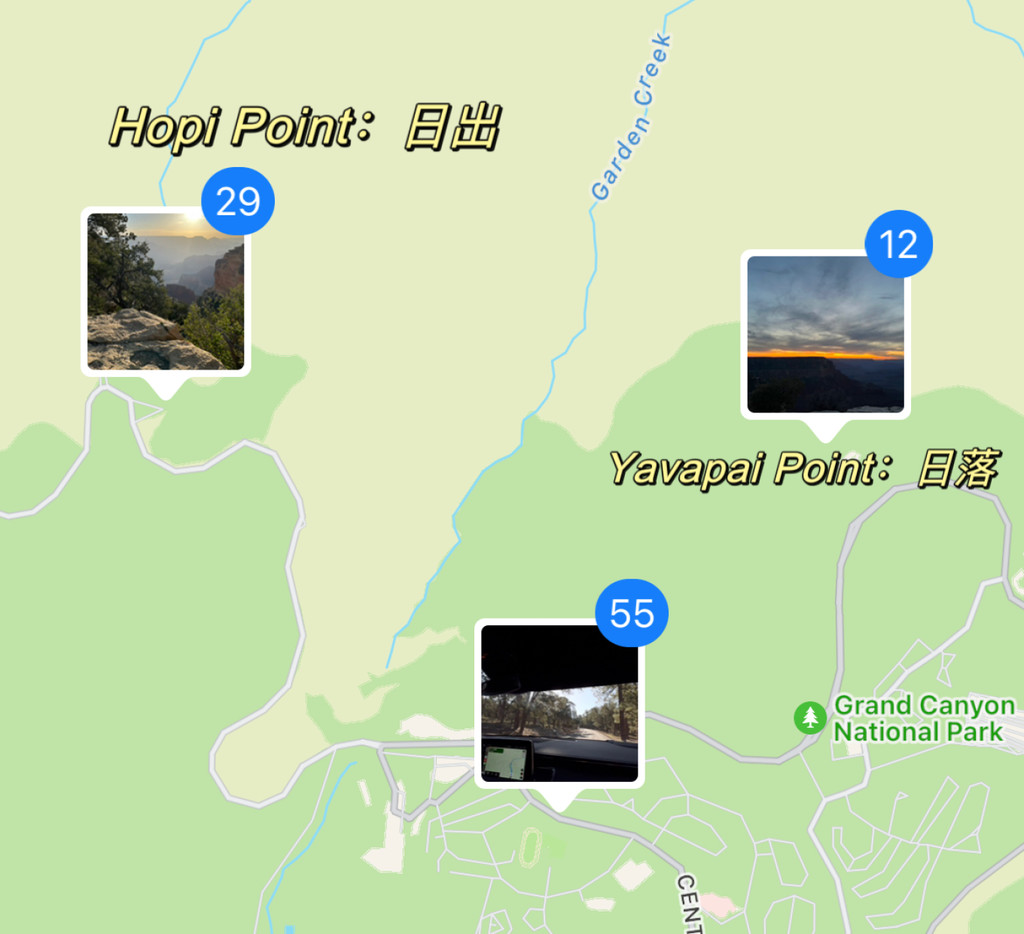Screen dimensions: 1024x934
Task: Open the 12-photo sunset cluster at Yavapai Point
Action: pyautogui.click(x=825, y=334)
